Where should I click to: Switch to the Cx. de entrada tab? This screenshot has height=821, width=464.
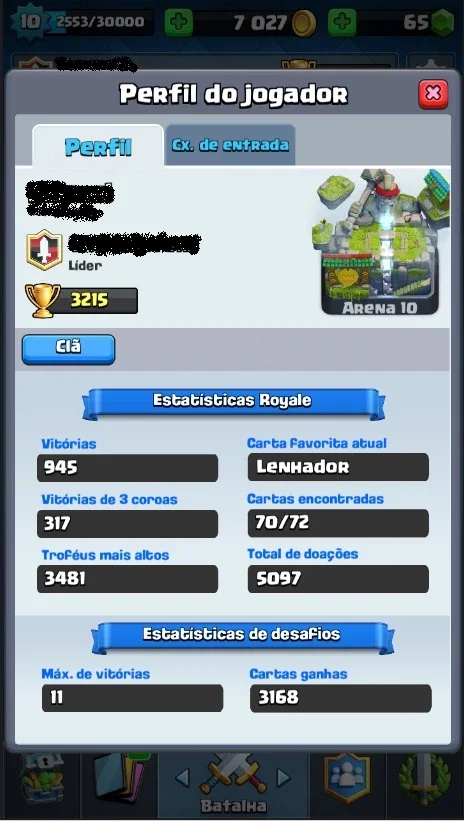coord(230,145)
